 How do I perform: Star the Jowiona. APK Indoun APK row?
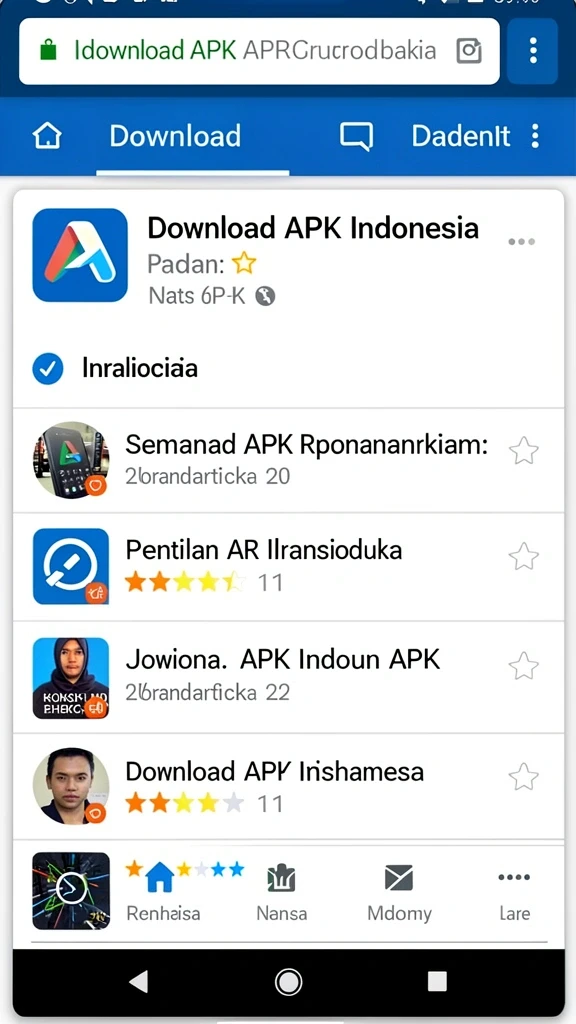(x=524, y=667)
